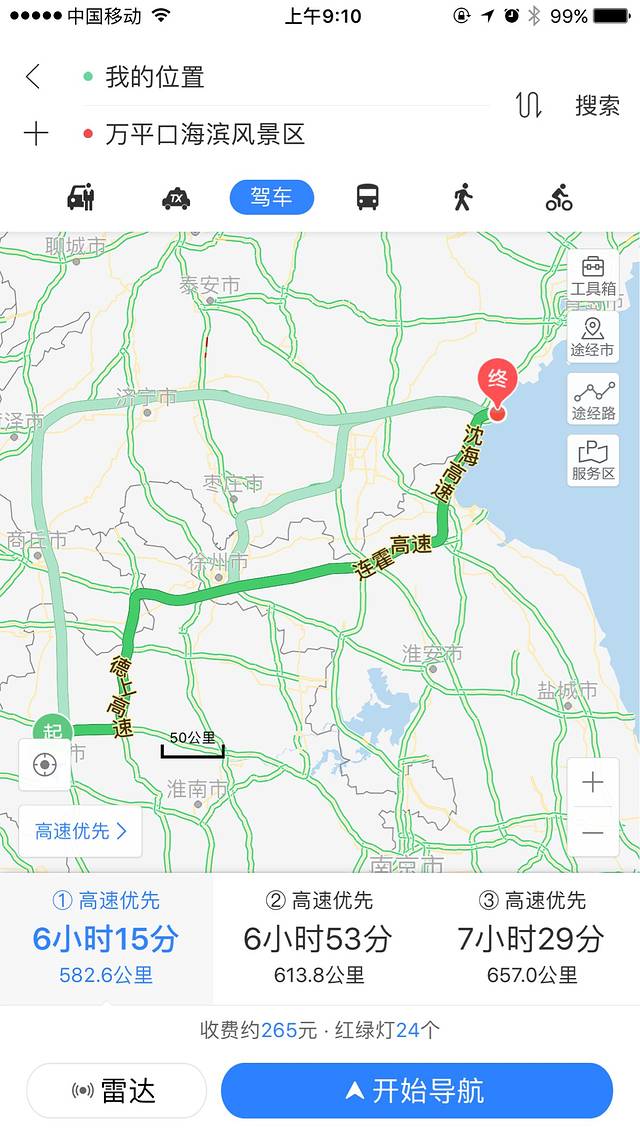Show 服务区 service areas on route
640x1137 pixels.
tap(593, 460)
